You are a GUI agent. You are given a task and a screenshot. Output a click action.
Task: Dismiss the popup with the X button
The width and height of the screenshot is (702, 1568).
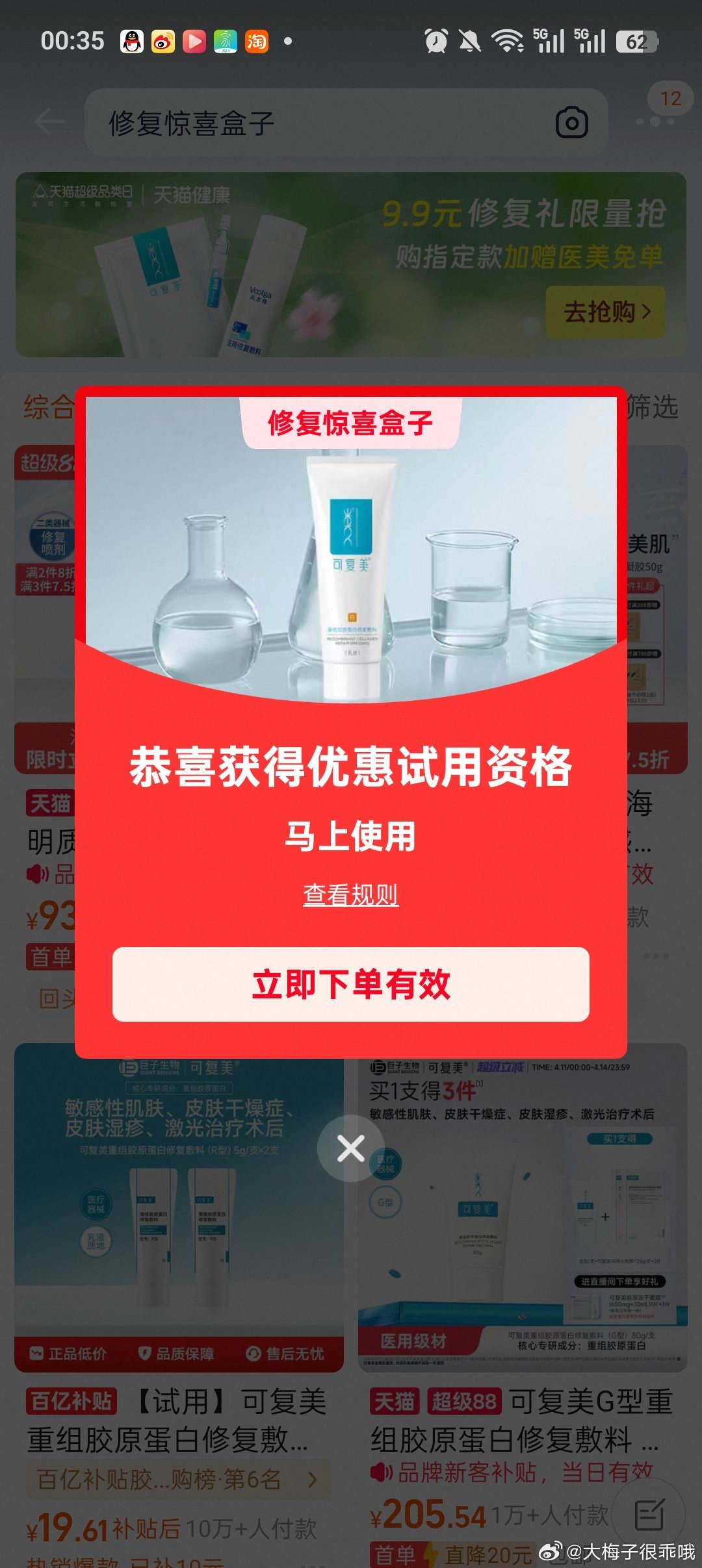coord(350,1148)
